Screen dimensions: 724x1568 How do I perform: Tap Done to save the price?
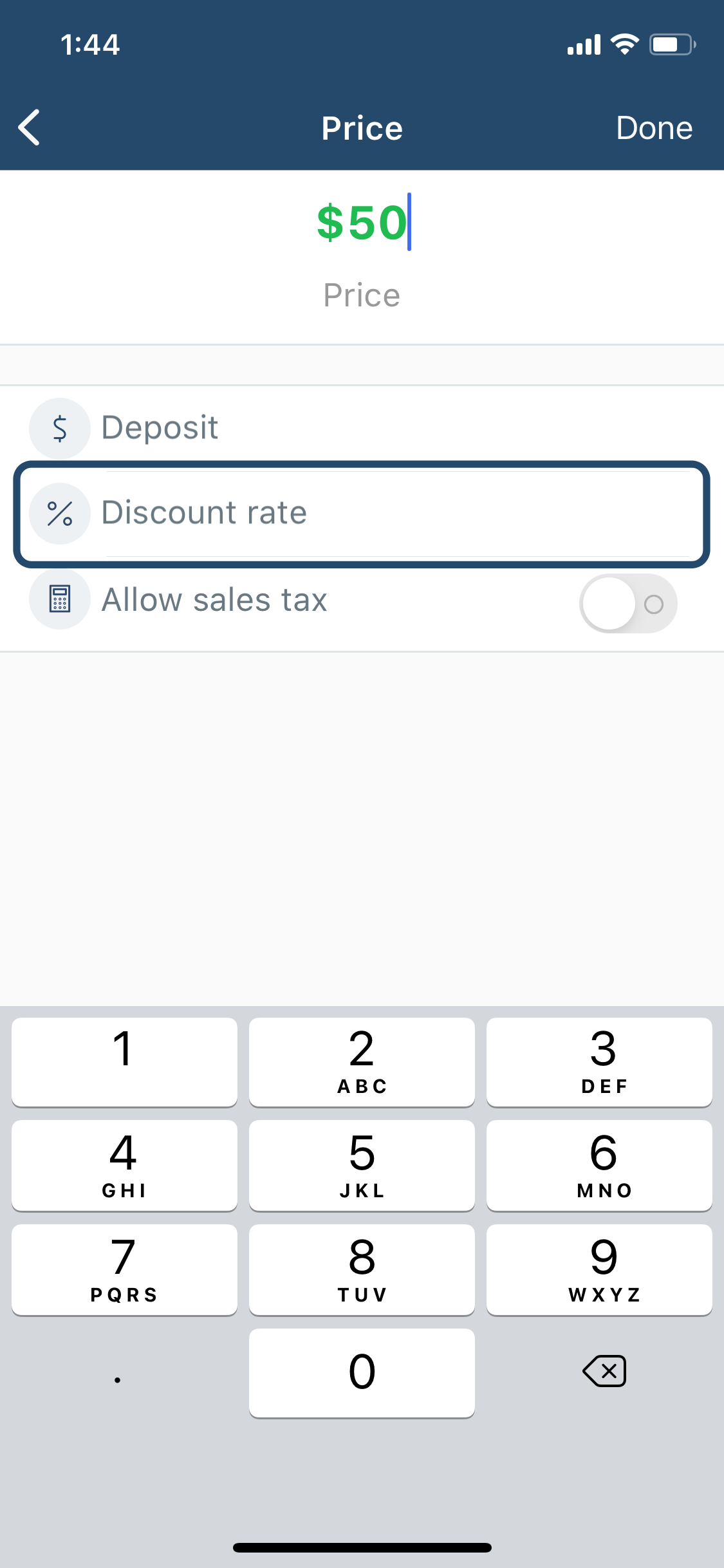tap(654, 128)
